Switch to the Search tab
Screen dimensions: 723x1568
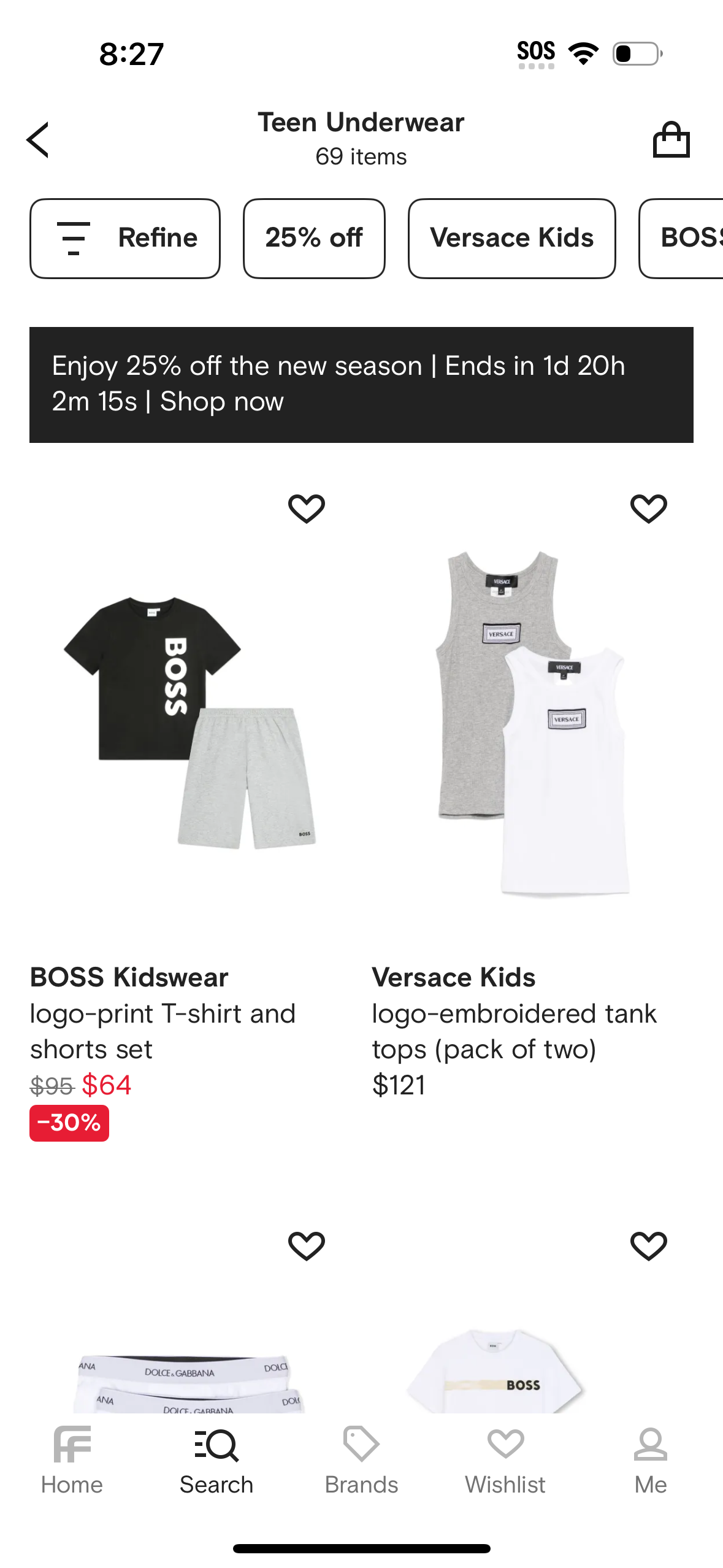(216, 1461)
